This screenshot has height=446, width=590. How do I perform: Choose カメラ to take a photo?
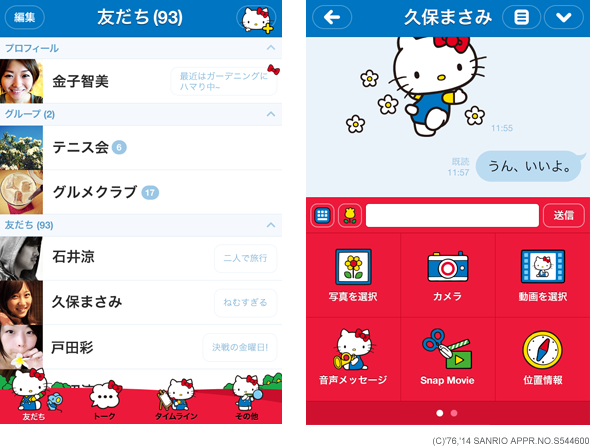point(447,276)
